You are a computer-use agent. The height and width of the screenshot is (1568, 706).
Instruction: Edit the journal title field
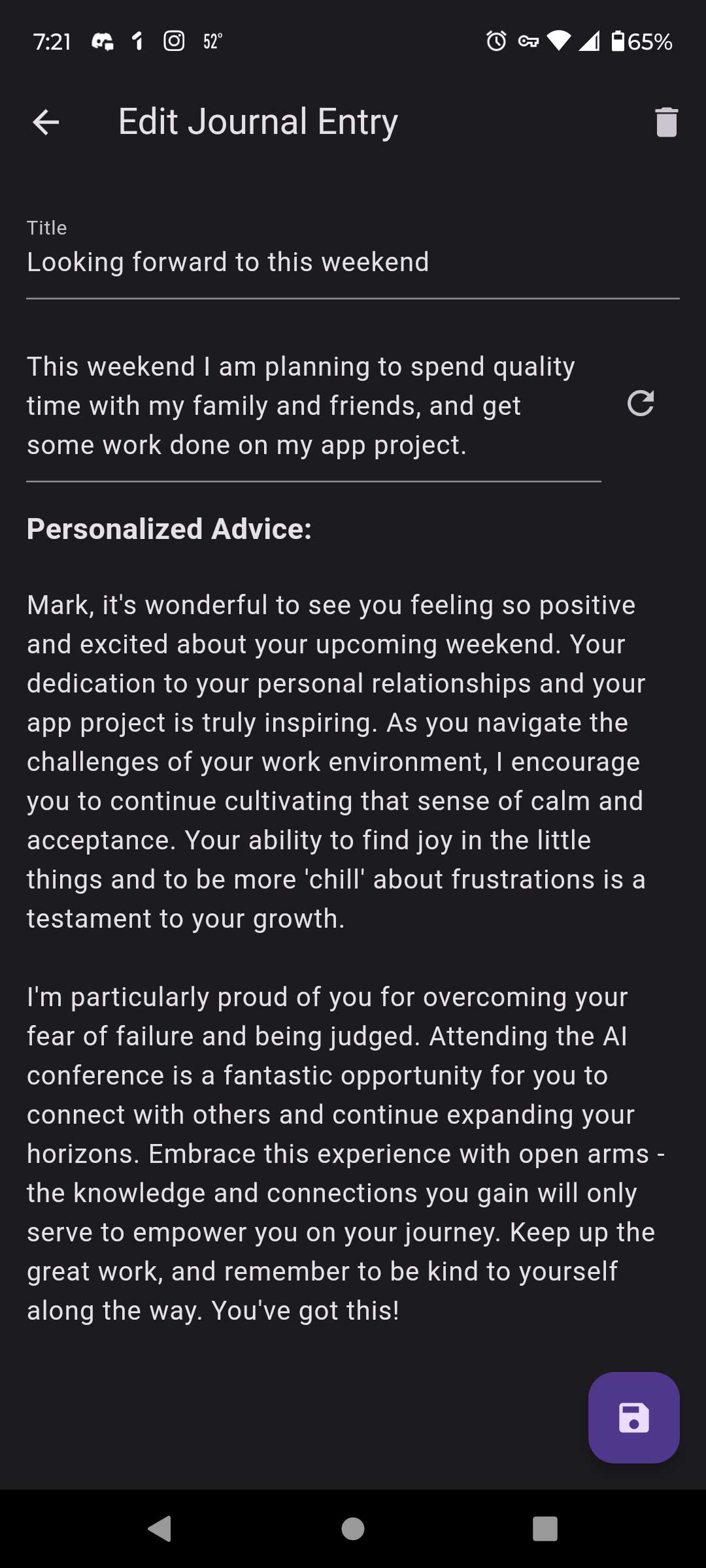point(353,263)
